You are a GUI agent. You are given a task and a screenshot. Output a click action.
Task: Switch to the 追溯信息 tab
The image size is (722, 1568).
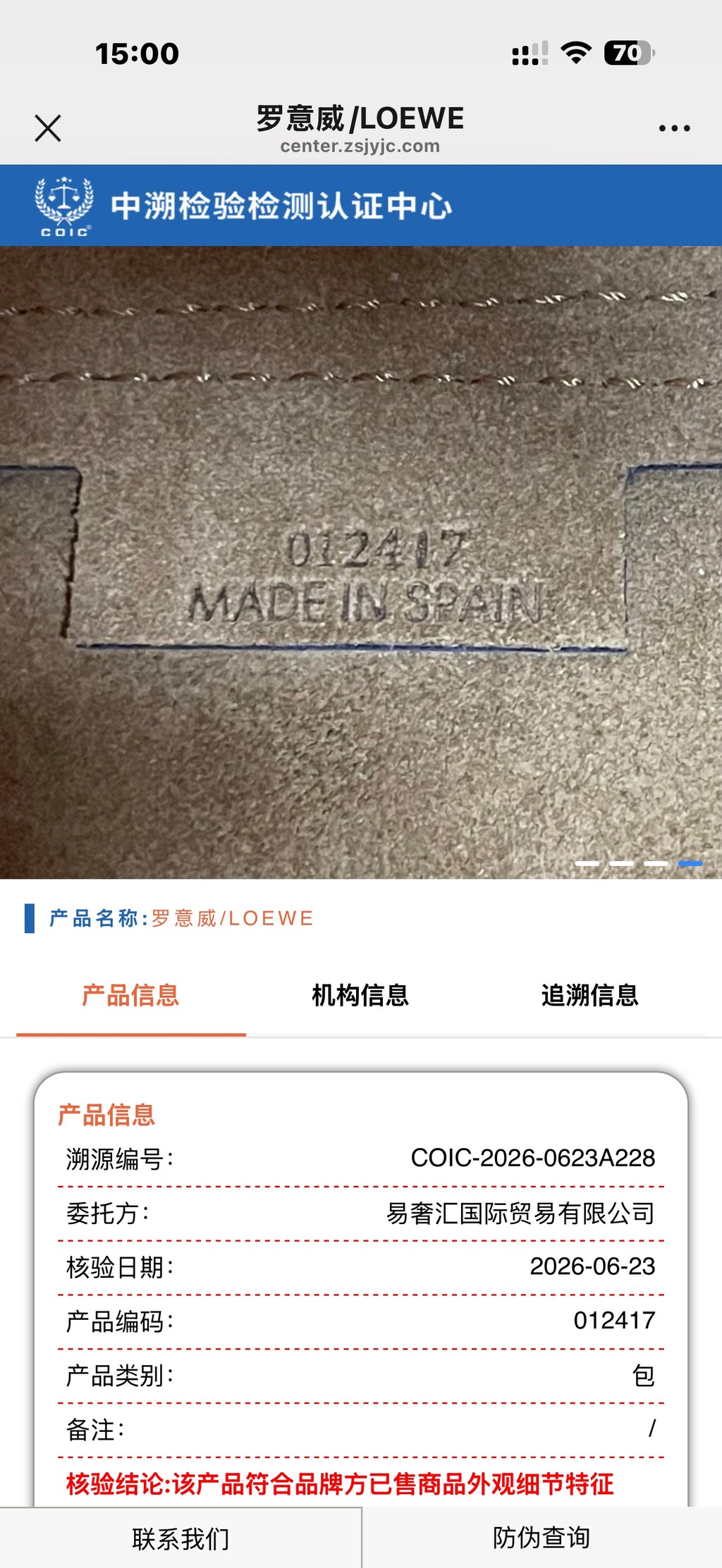[x=589, y=995]
